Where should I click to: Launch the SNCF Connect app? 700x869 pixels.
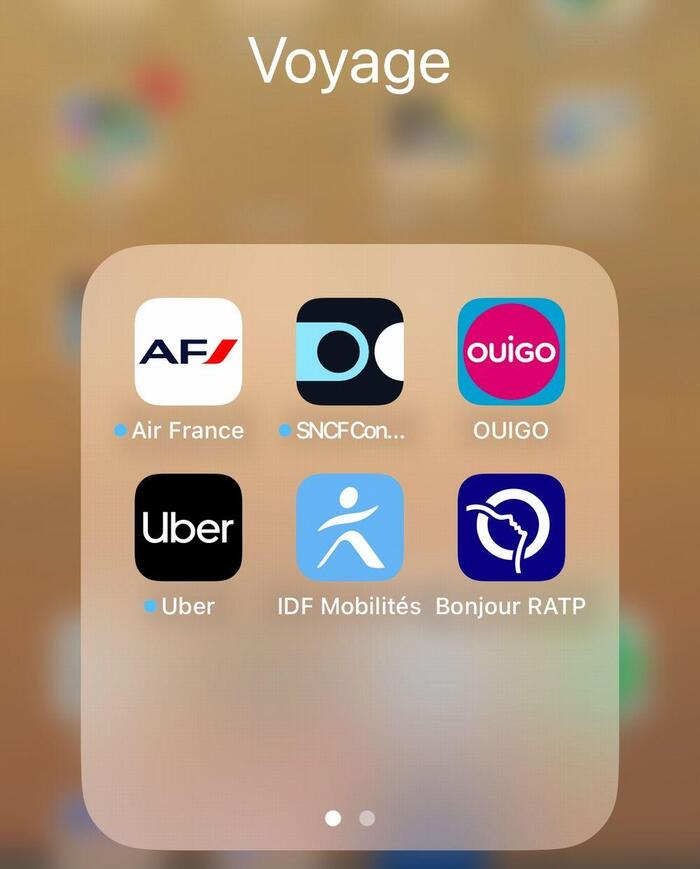click(x=350, y=351)
